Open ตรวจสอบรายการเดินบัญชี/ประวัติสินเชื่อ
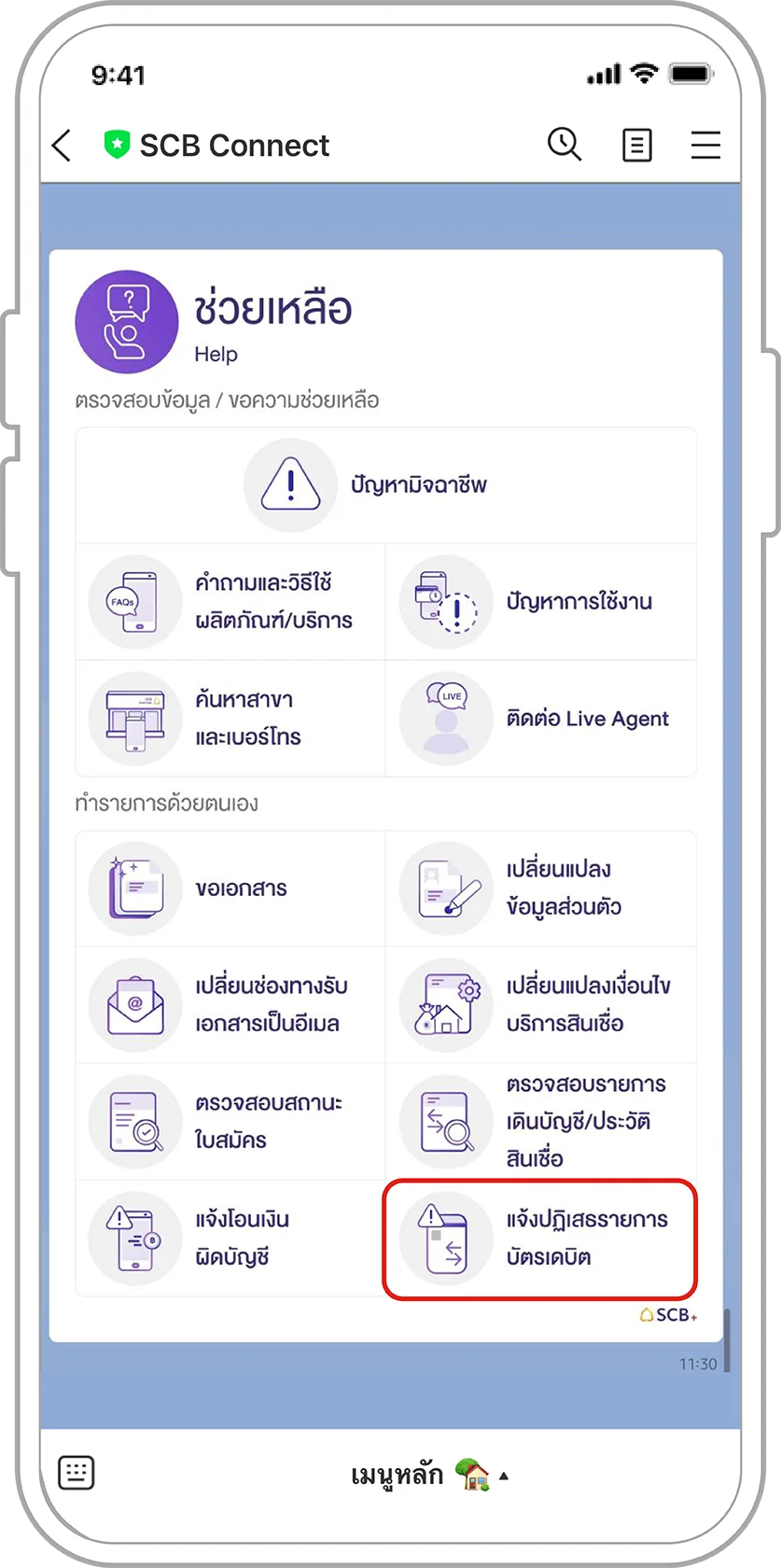Image resolution: width=781 pixels, height=1568 pixels. click(x=541, y=1122)
